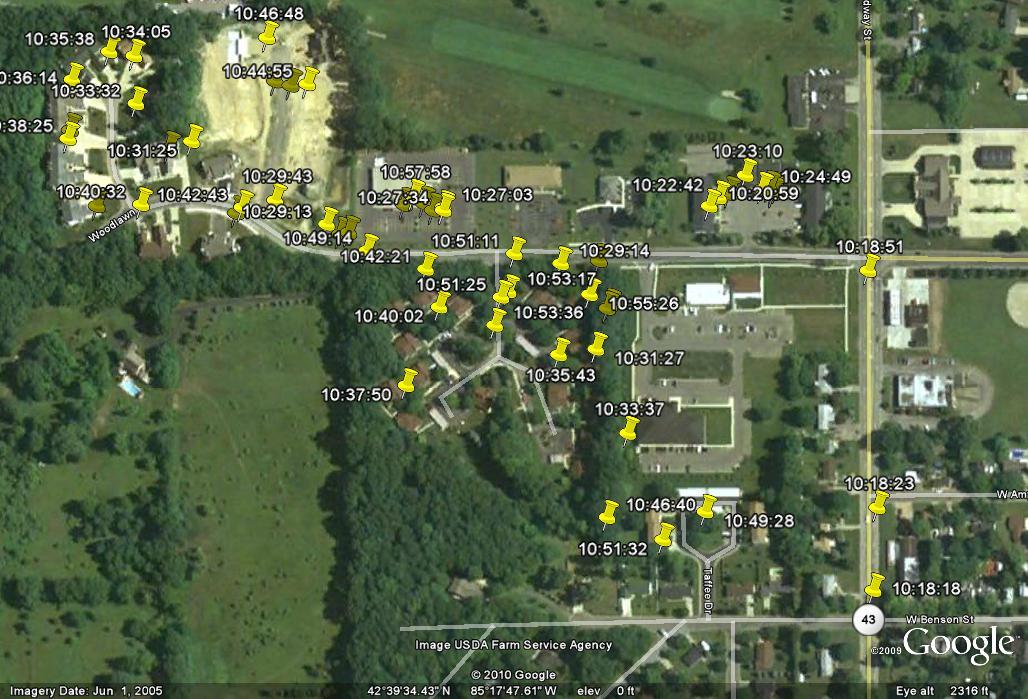This screenshot has height=699, width=1028.
Task: Tap the 10:33:32 placemark pin
Action: [x=137, y=99]
